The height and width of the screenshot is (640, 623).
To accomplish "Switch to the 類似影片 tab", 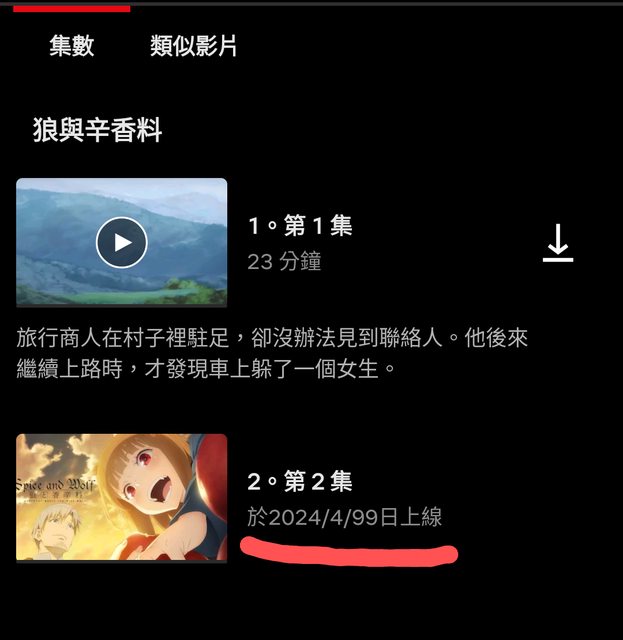I will [194, 46].
